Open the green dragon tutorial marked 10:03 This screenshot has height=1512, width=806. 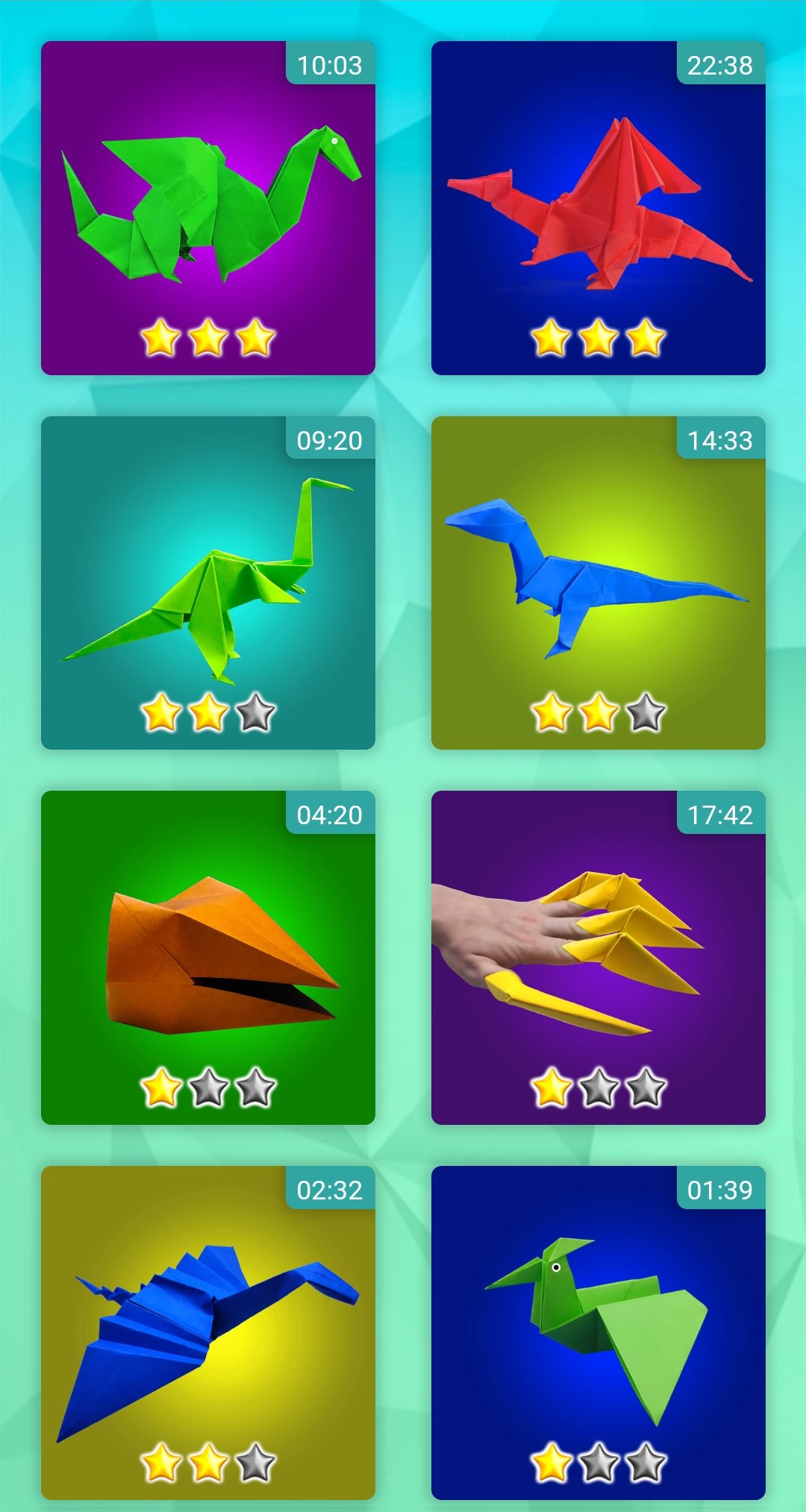click(207, 207)
